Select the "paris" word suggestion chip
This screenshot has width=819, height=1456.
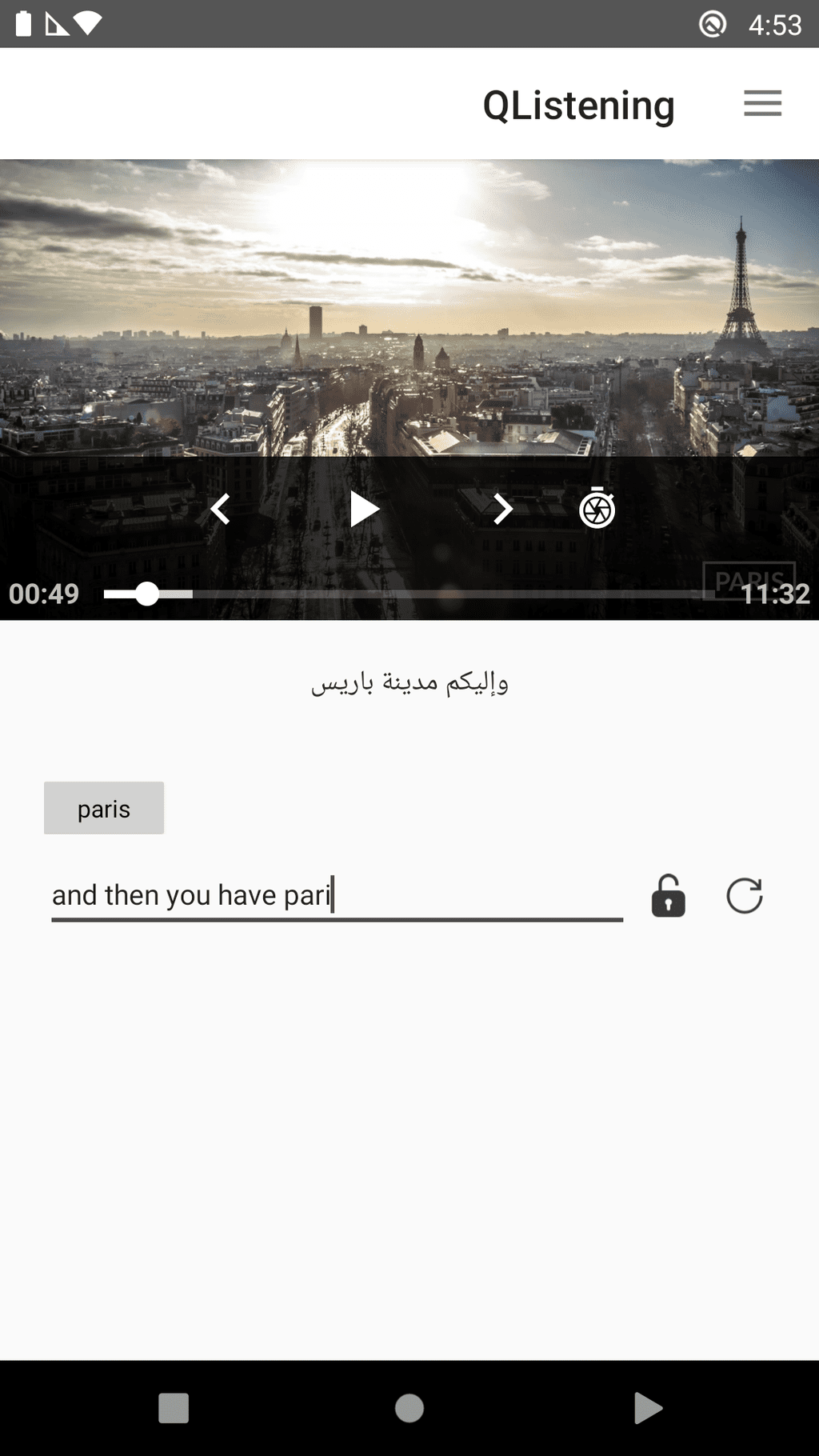104,808
